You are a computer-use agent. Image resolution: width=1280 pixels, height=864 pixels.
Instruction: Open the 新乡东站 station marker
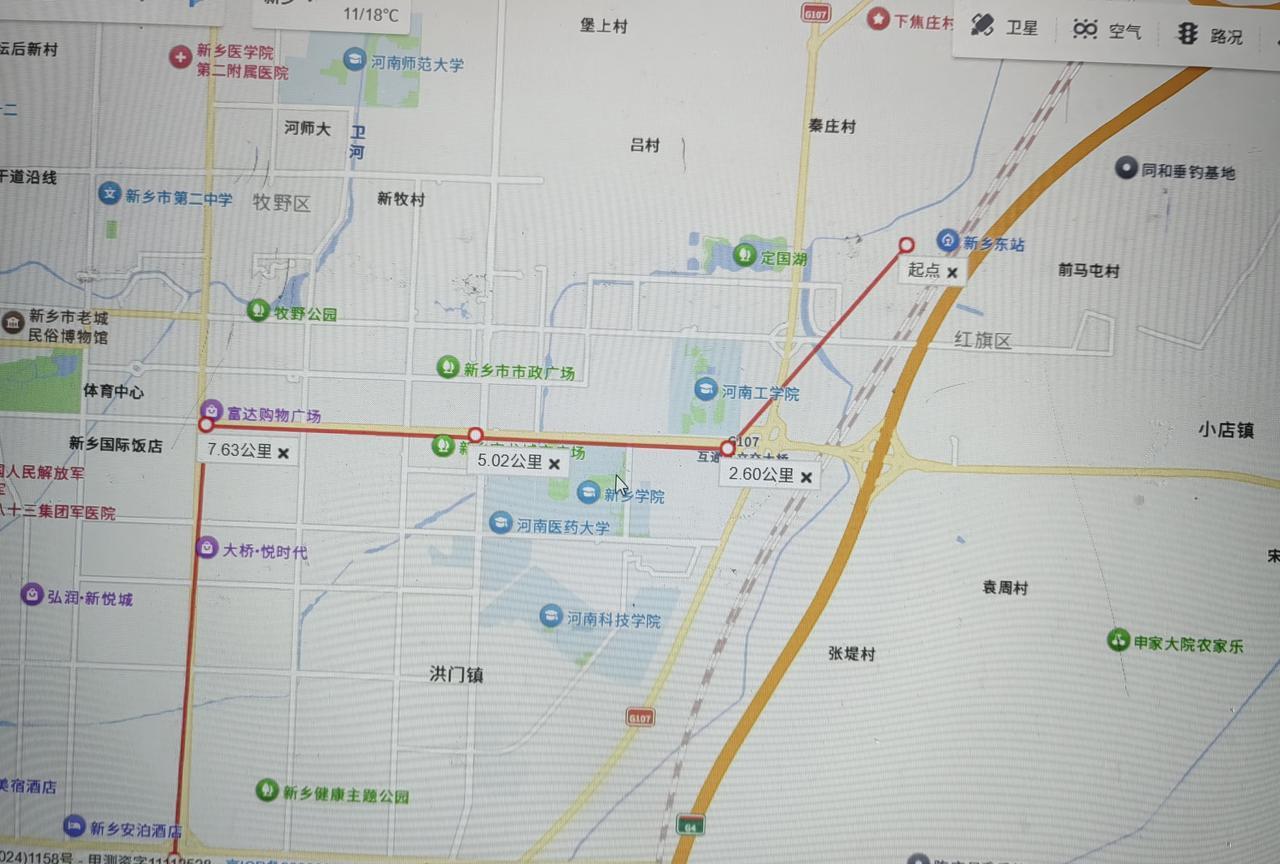948,240
